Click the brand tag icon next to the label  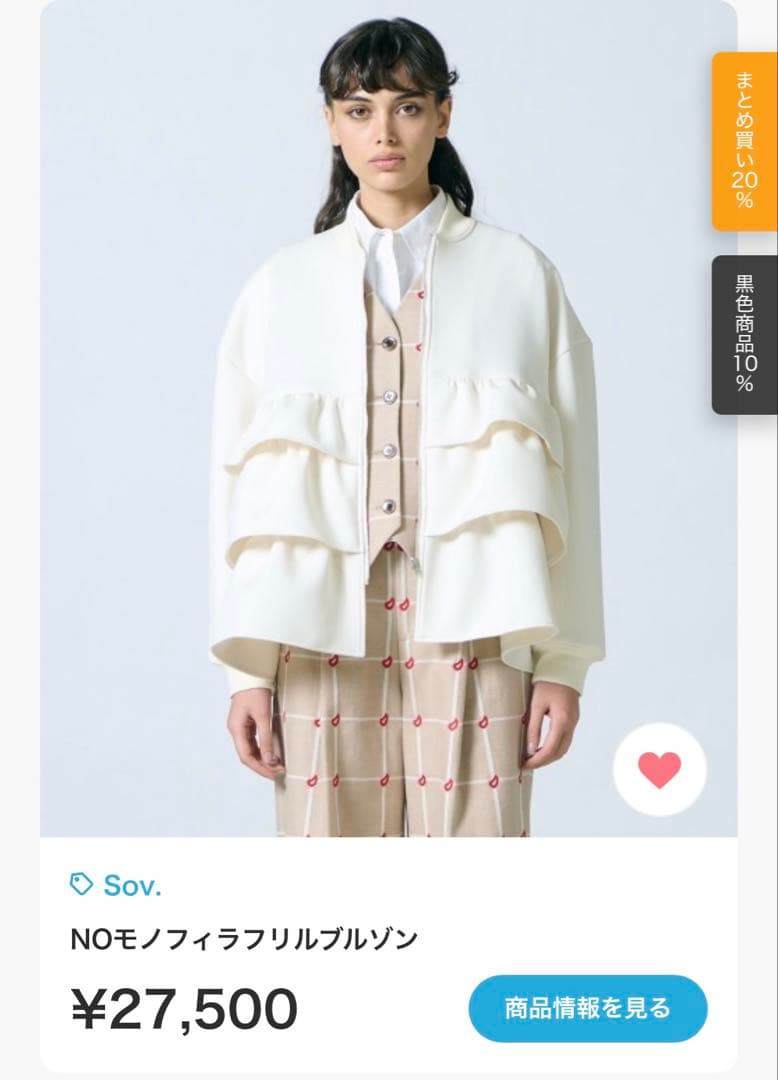[85, 885]
